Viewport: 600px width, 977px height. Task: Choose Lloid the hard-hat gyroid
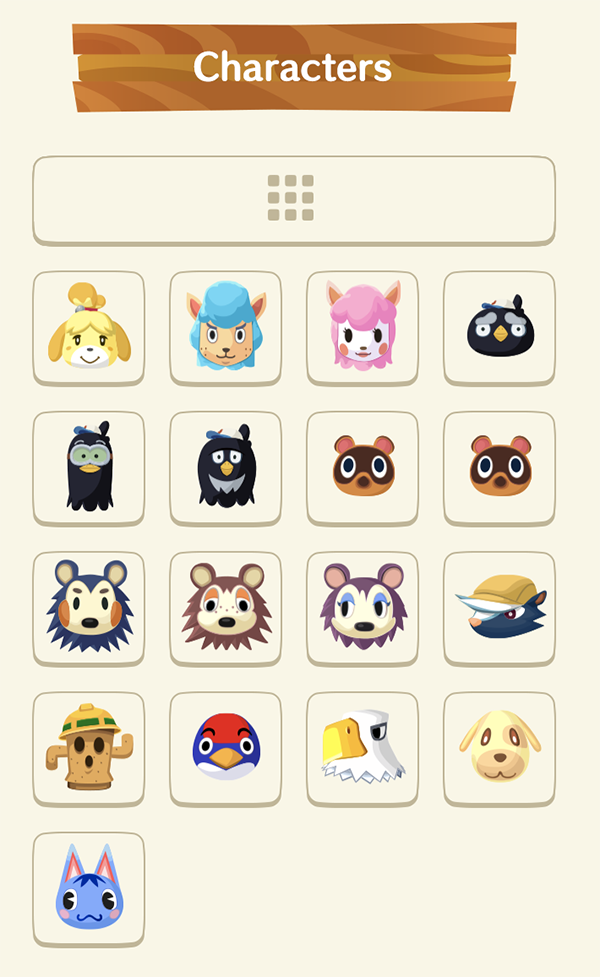pyautogui.click(x=89, y=748)
